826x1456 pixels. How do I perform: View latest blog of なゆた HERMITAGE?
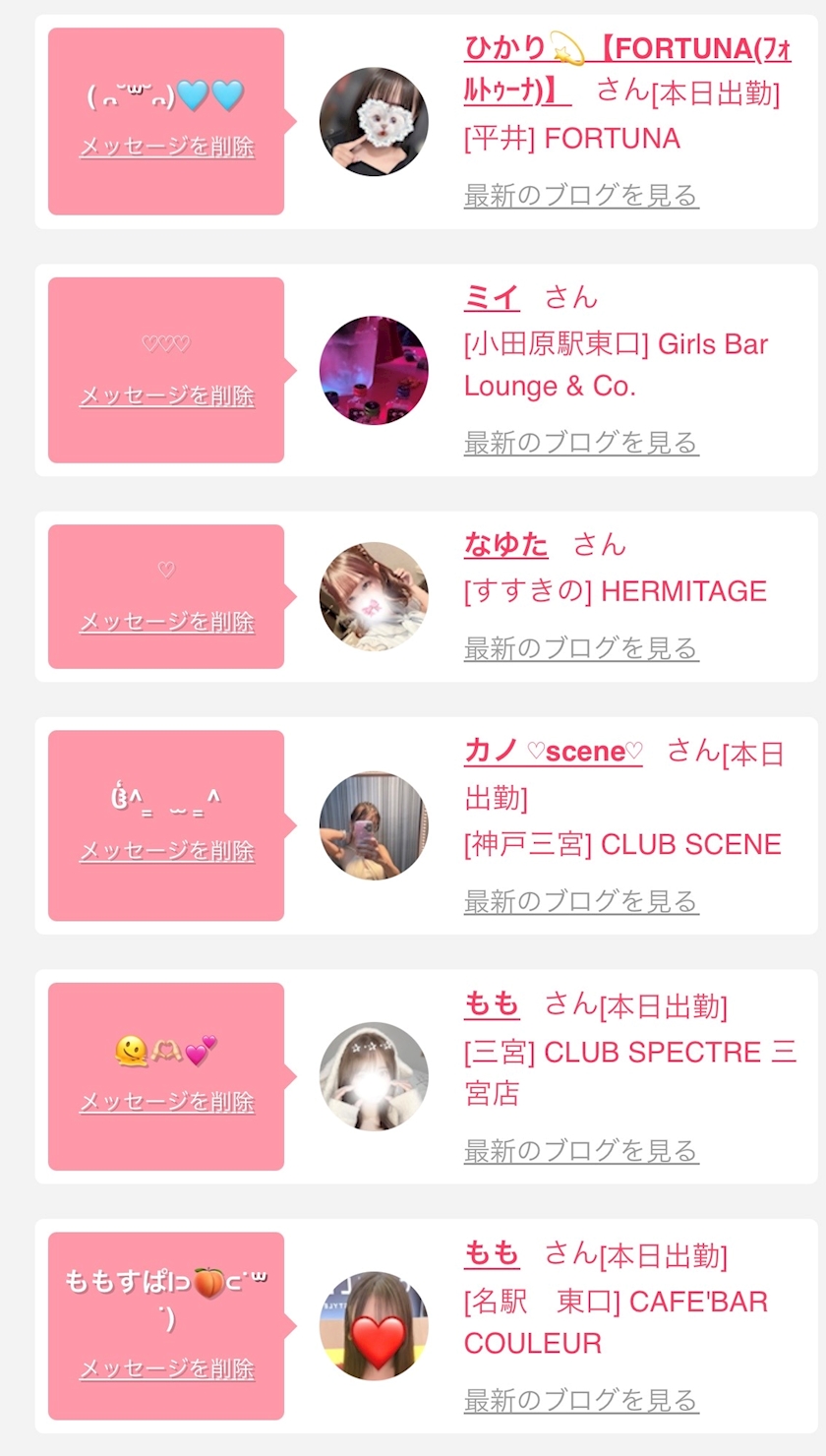point(581,648)
